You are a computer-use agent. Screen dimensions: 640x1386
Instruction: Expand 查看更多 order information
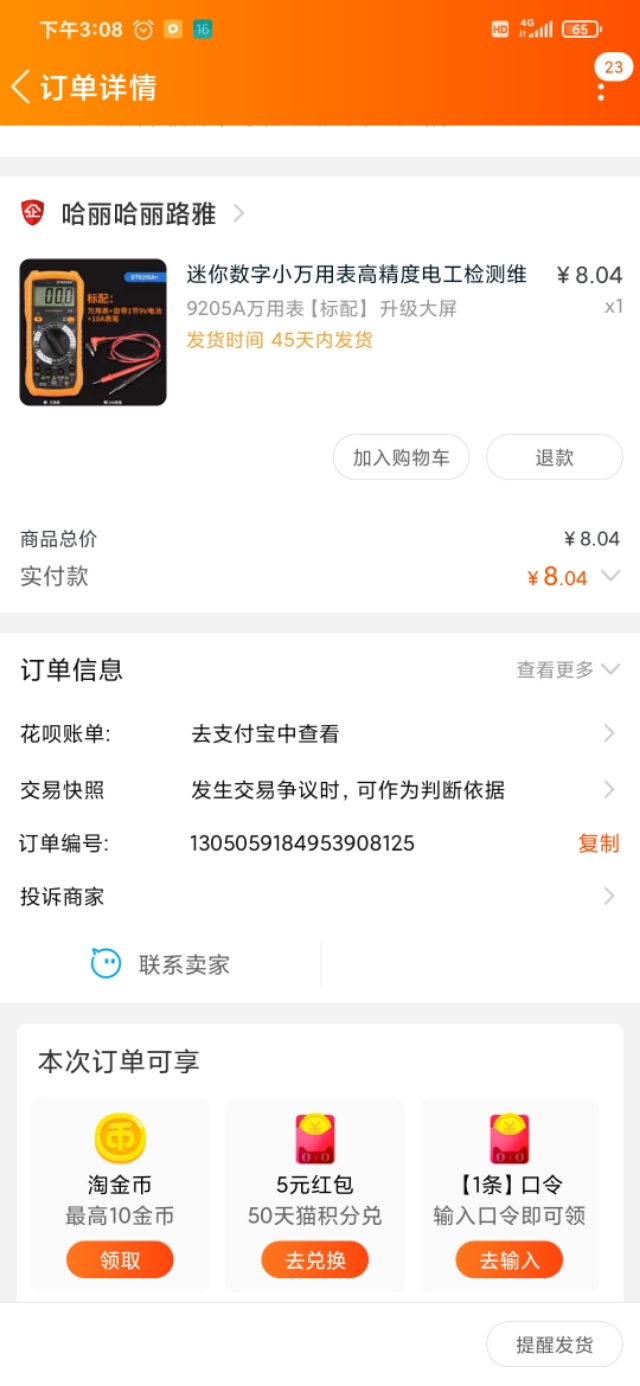[x=567, y=669]
